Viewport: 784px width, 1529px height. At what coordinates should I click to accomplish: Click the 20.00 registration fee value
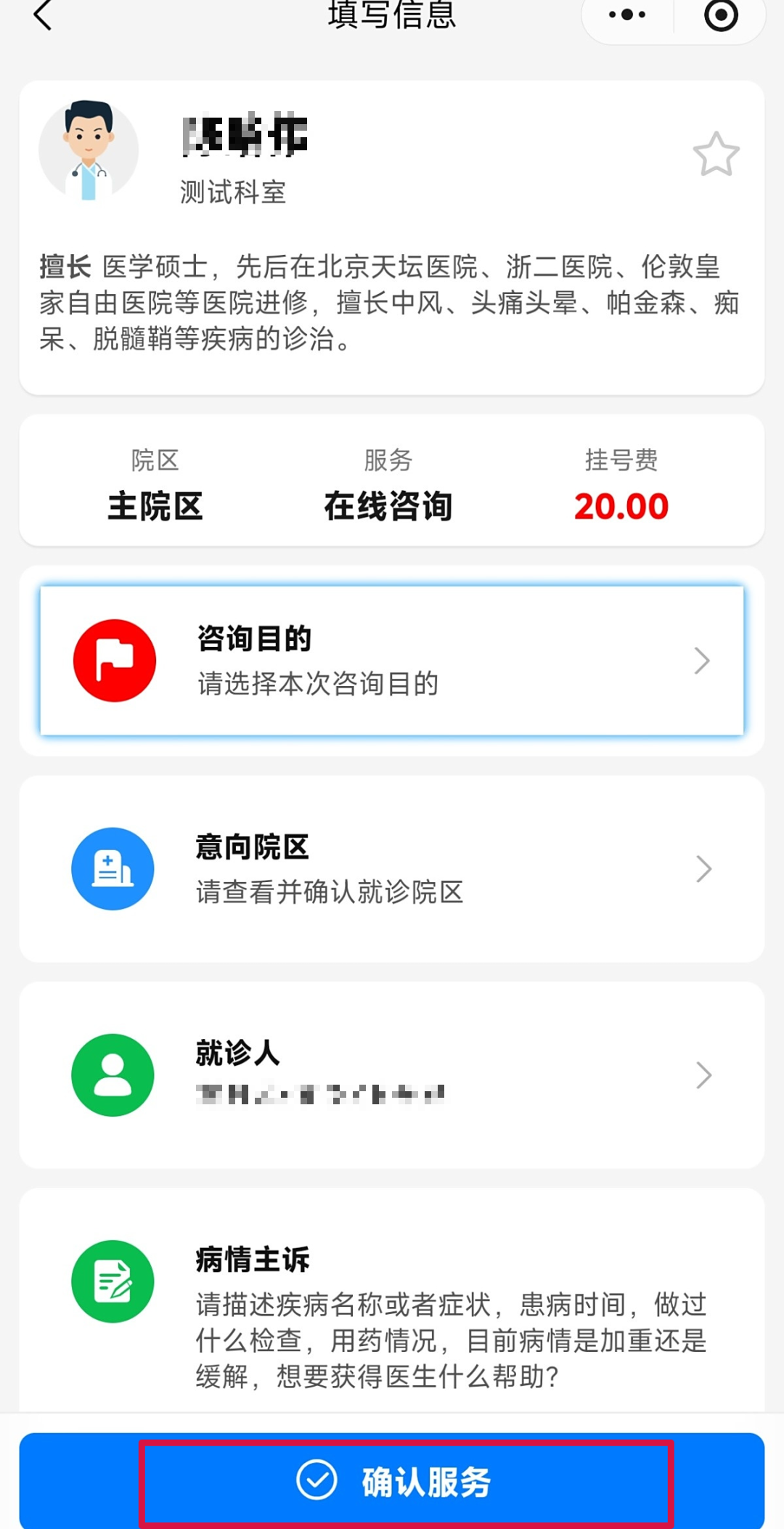pos(621,507)
